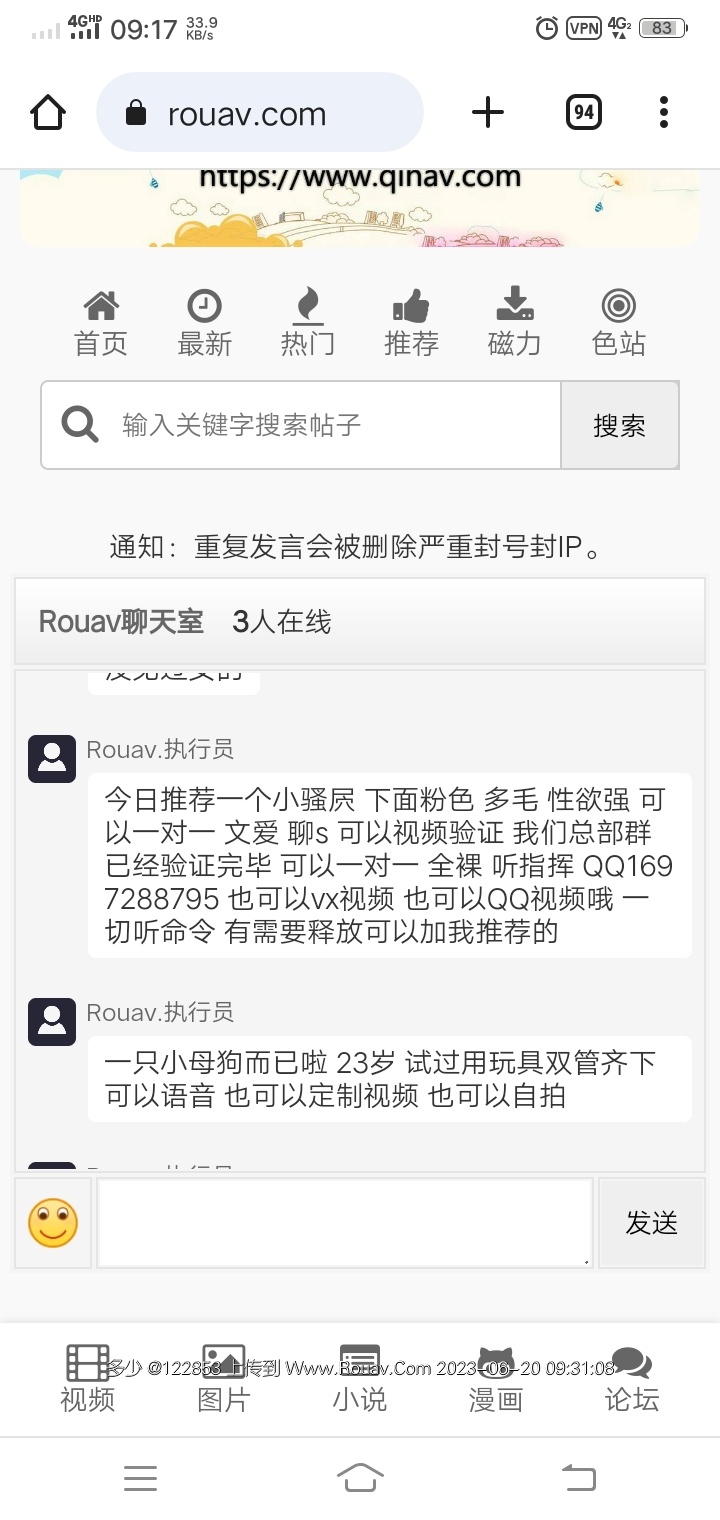Open the 推荐 recommended section
The image size is (720, 1520).
pyautogui.click(x=411, y=323)
